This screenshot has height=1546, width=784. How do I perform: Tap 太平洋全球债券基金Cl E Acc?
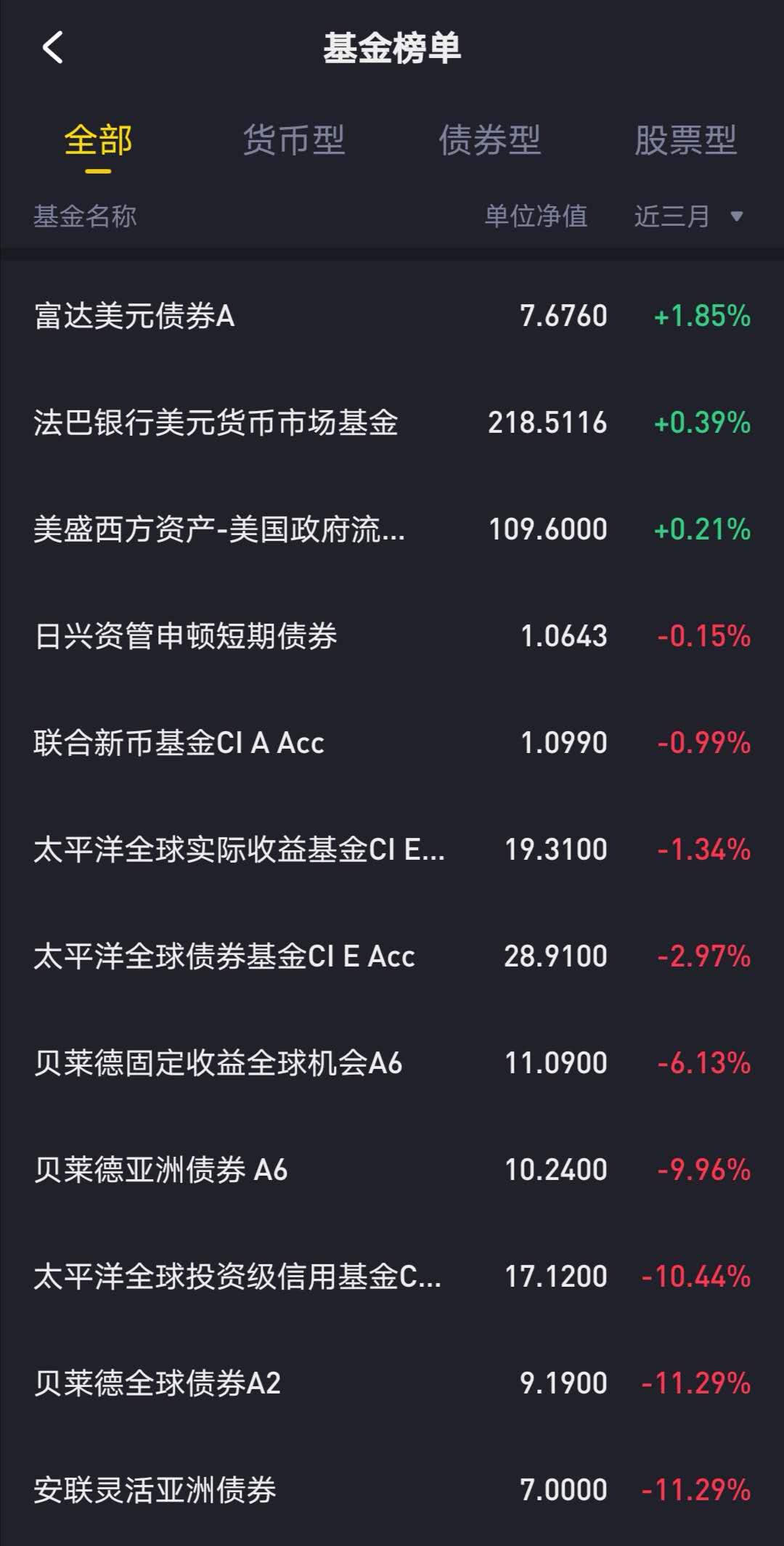click(392, 956)
